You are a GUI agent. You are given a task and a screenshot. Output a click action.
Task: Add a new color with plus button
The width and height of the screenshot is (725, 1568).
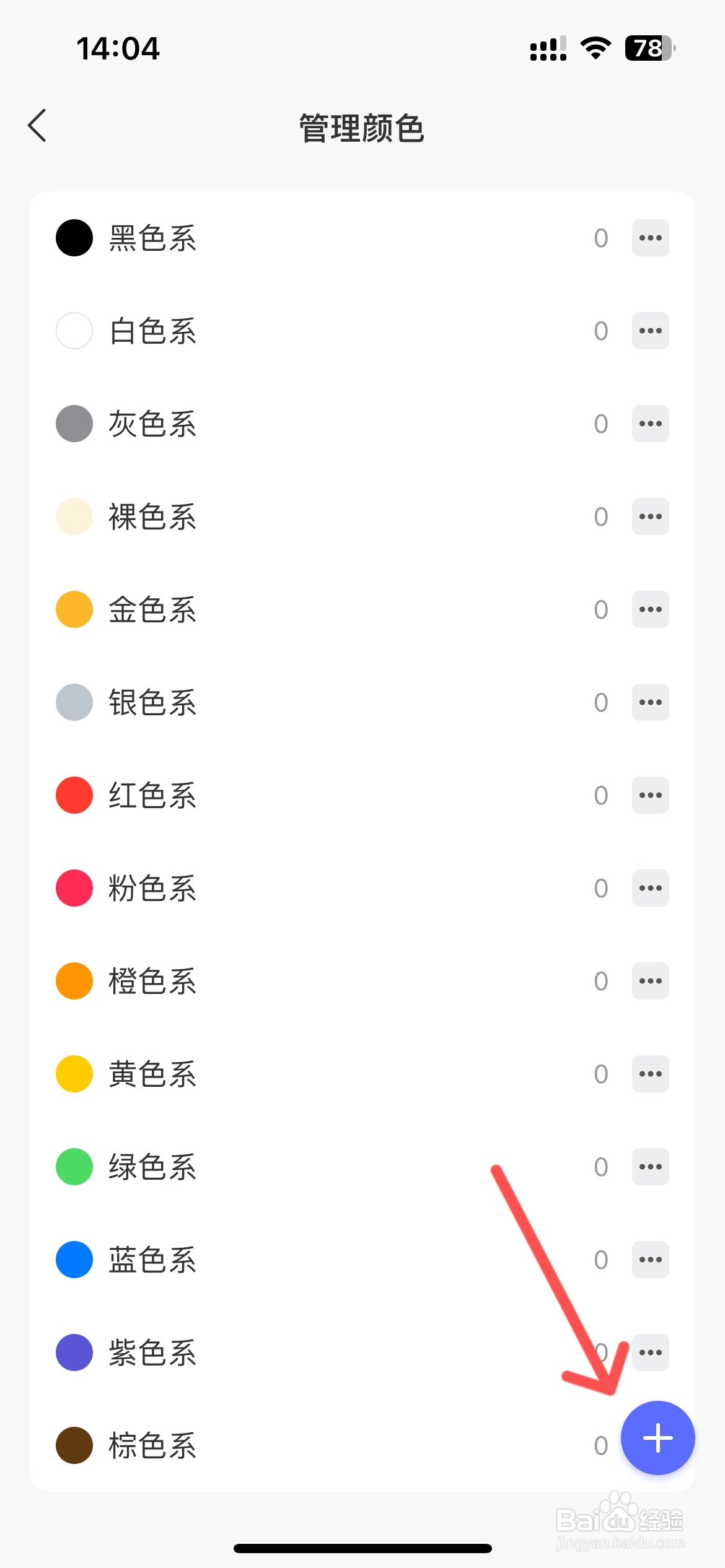point(657,1438)
